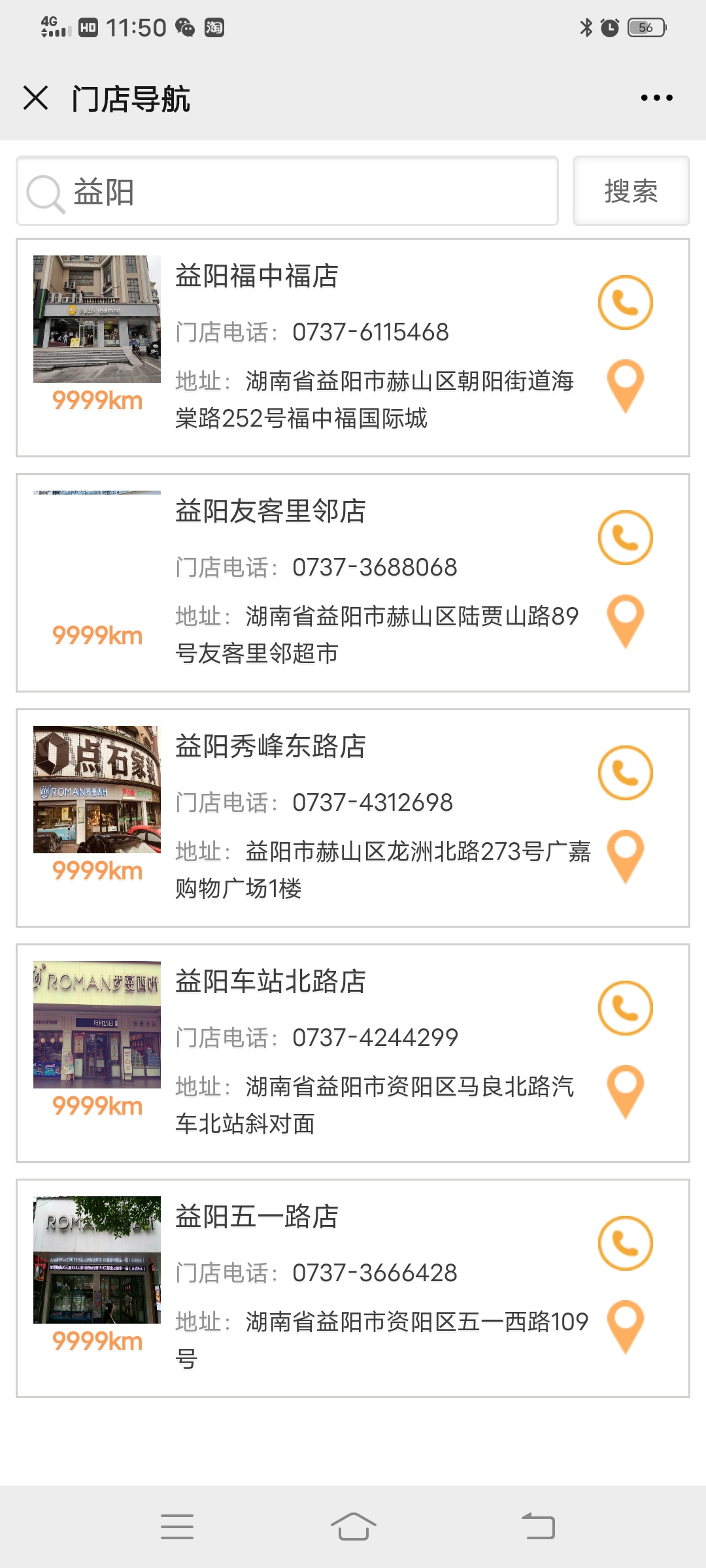Tap the 搜索 button
The height and width of the screenshot is (1568, 706).
pos(631,191)
